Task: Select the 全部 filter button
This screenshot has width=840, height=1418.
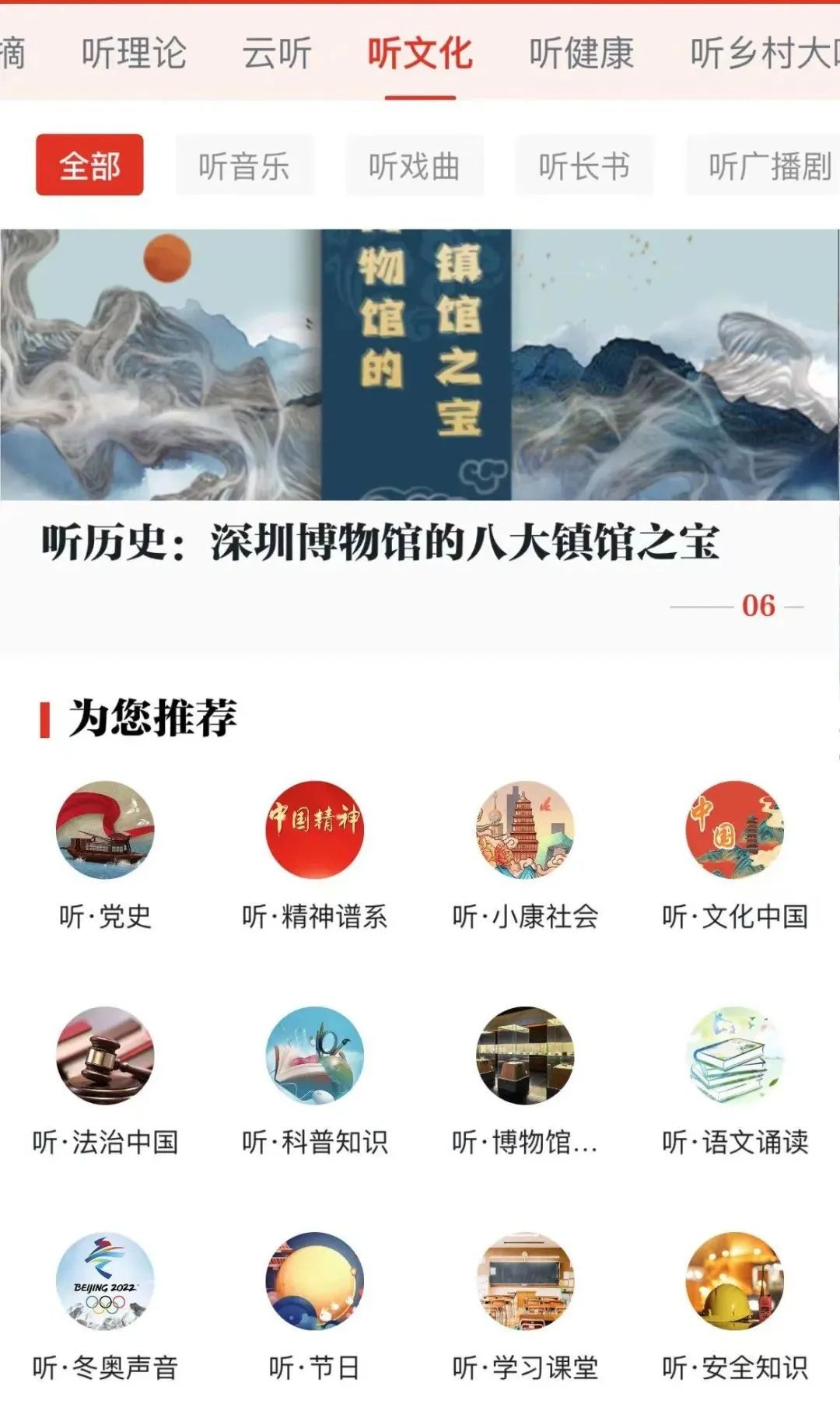Action: (91, 165)
